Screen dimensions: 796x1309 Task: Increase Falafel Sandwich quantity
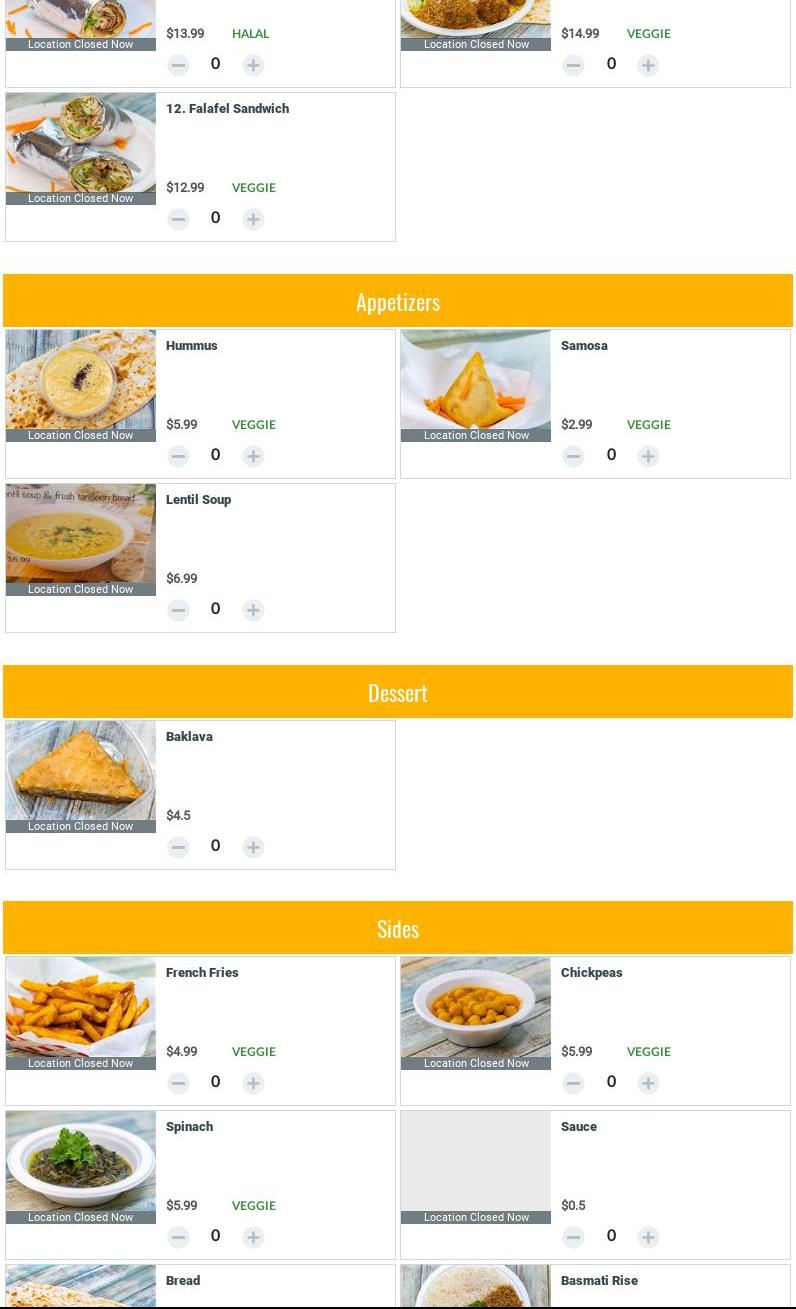[x=253, y=219]
